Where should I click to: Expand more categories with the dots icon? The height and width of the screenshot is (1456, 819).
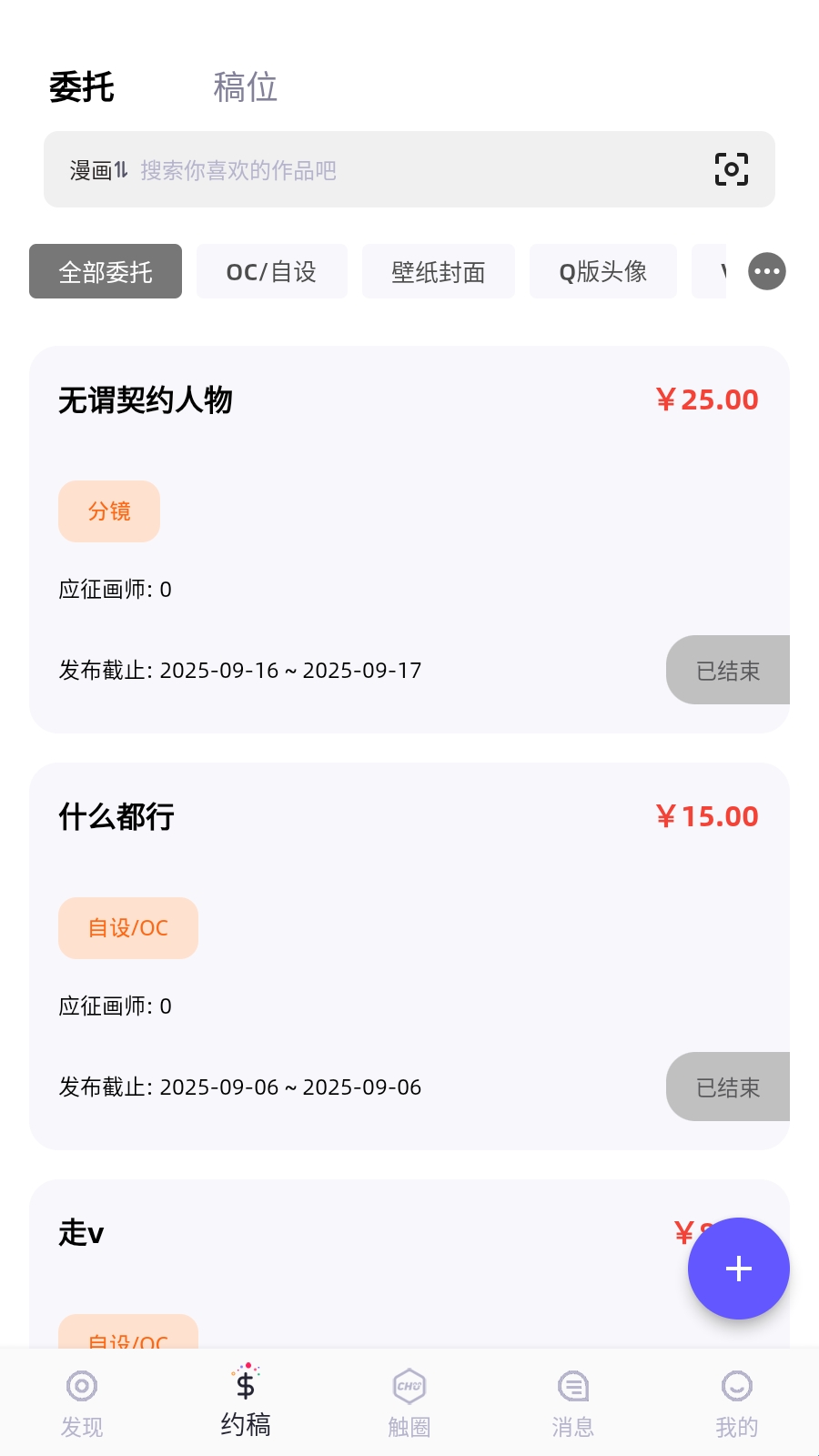click(767, 271)
